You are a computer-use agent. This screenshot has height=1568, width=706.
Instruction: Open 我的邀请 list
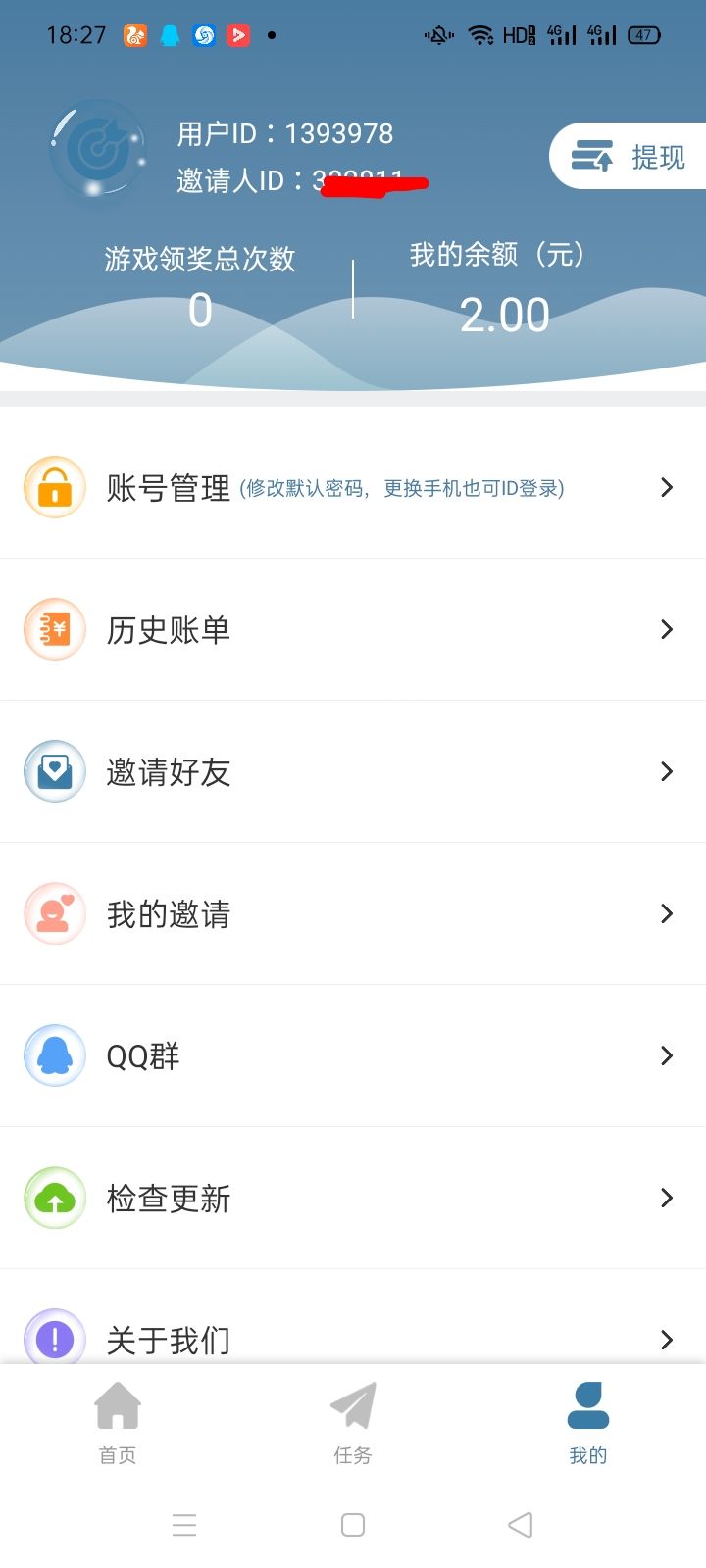pos(353,913)
